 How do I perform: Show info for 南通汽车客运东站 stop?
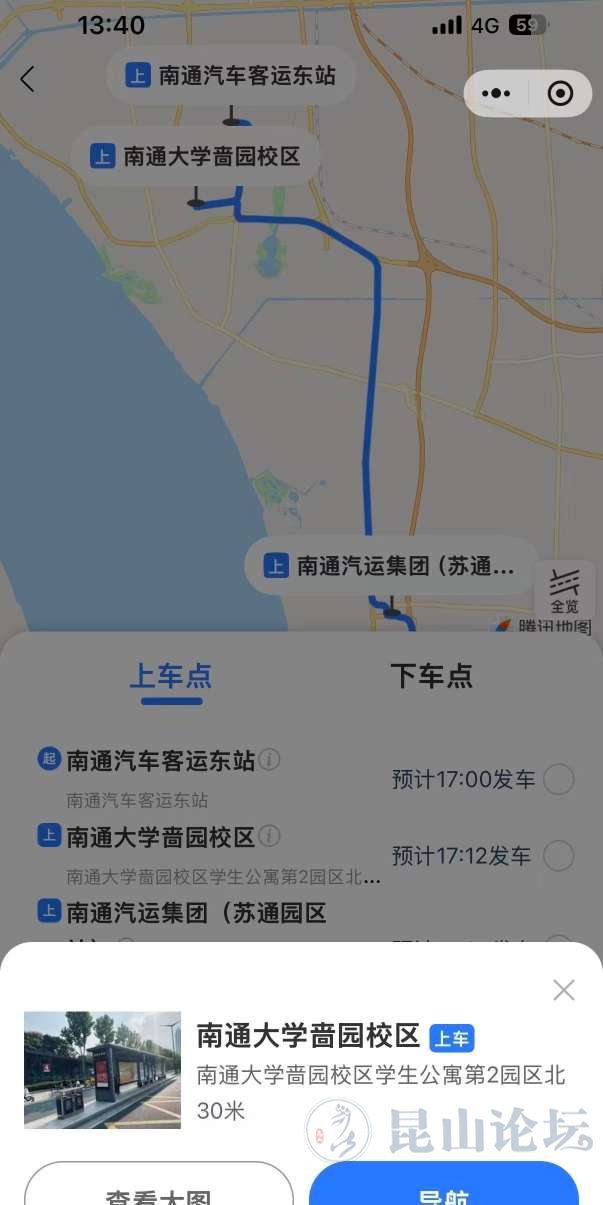pos(269,760)
